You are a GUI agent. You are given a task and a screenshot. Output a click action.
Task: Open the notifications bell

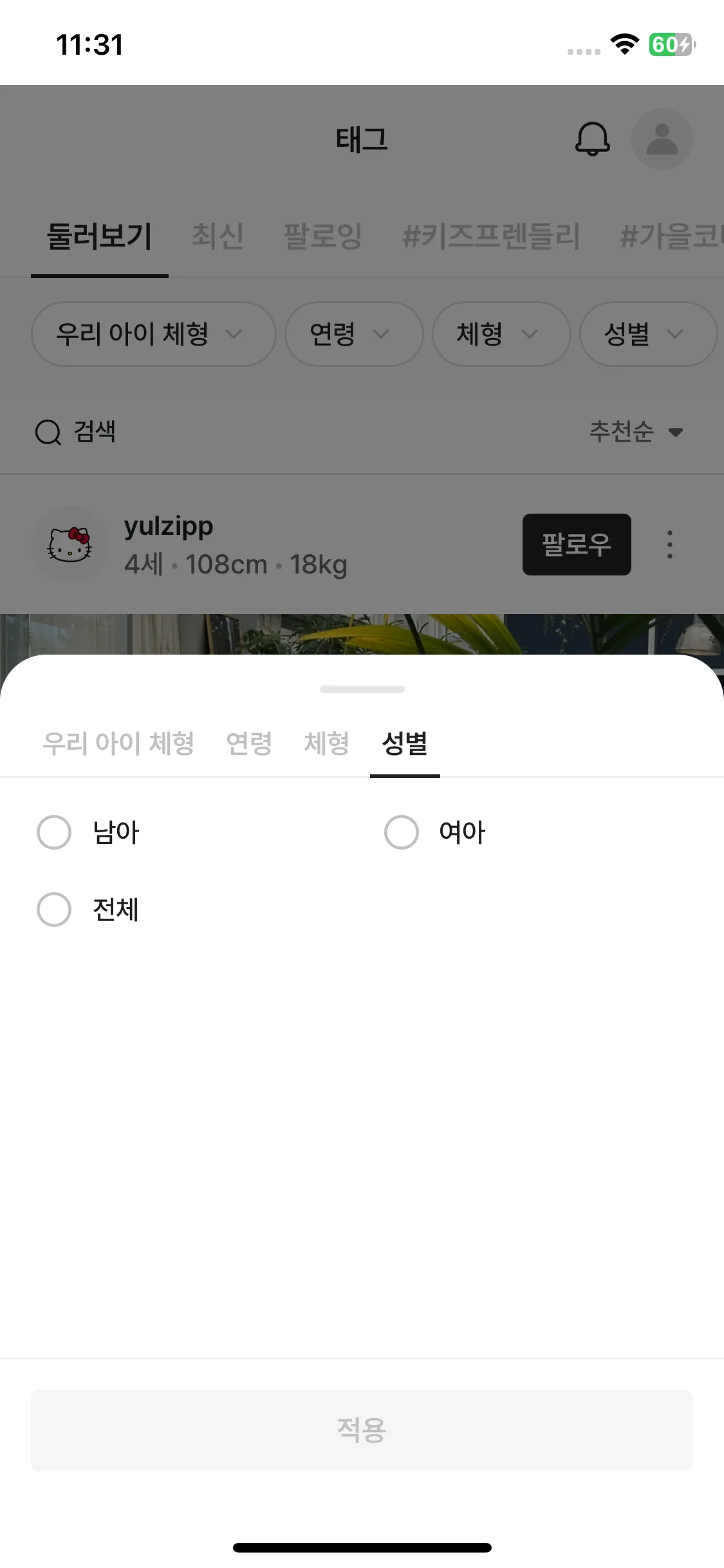coord(592,139)
